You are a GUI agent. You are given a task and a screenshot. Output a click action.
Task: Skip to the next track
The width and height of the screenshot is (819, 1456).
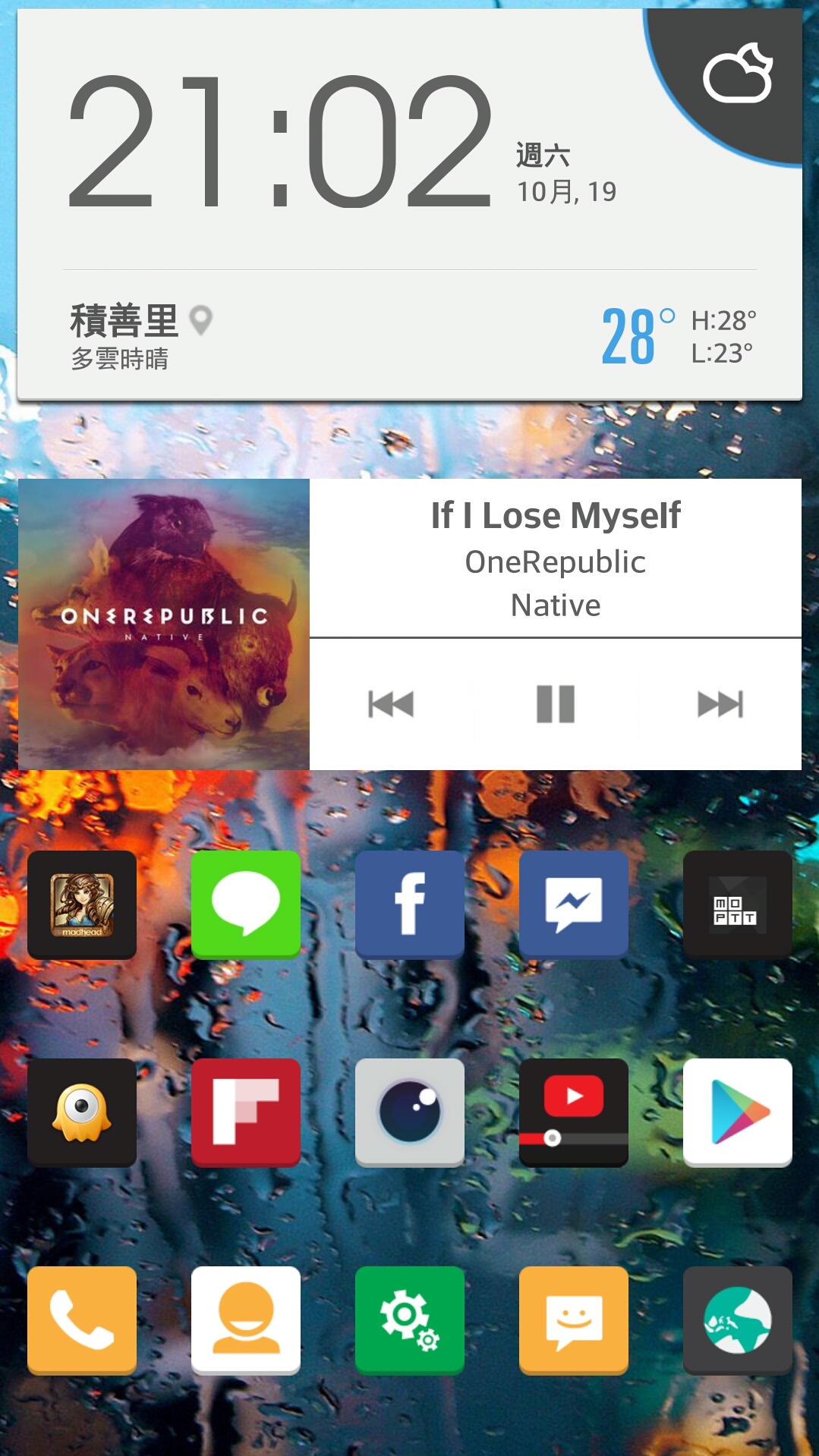[x=720, y=704]
